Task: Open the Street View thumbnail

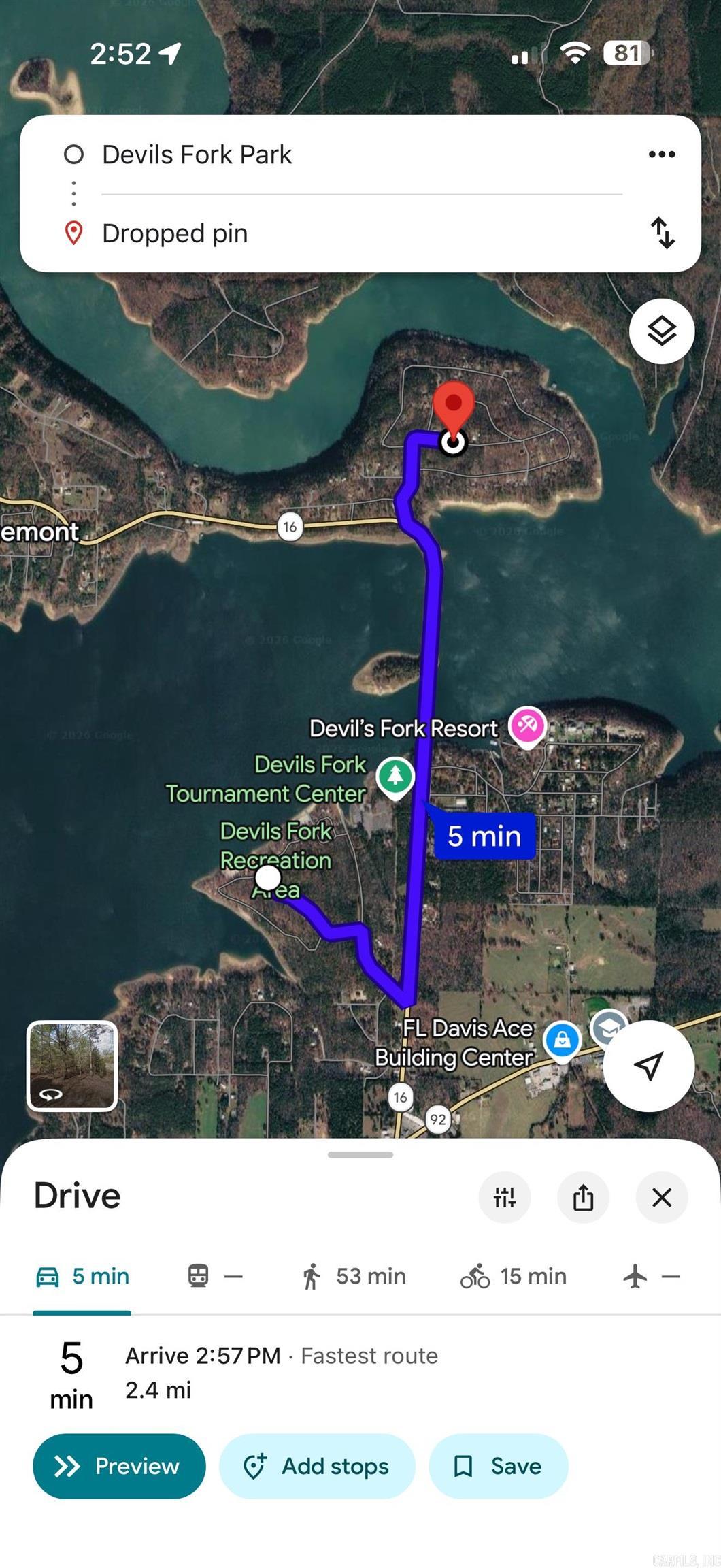Action: point(72,1066)
